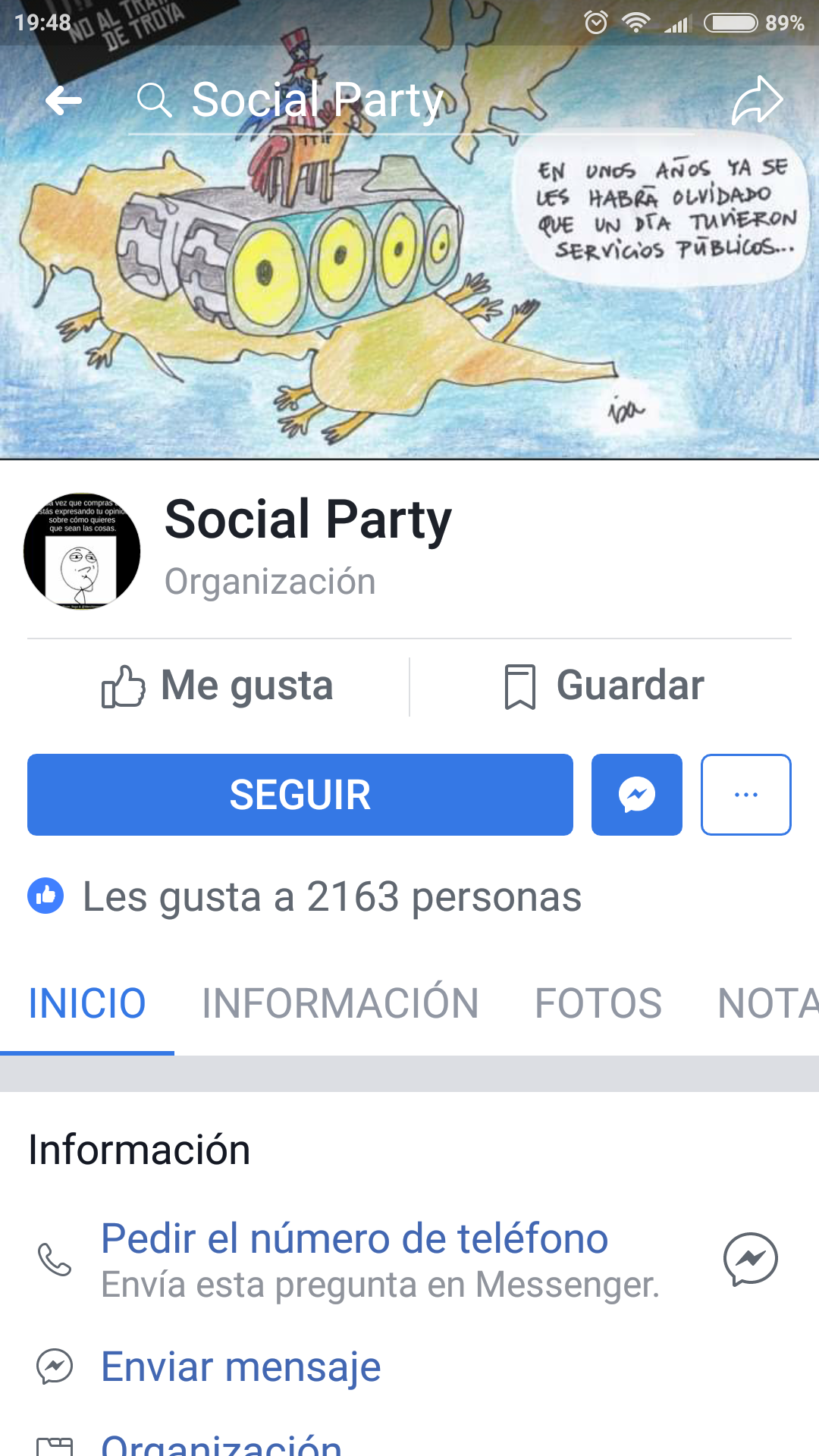Switch to the INFORMACIÓN tab
This screenshot has width=819, height=1456.
[340, 1003]
